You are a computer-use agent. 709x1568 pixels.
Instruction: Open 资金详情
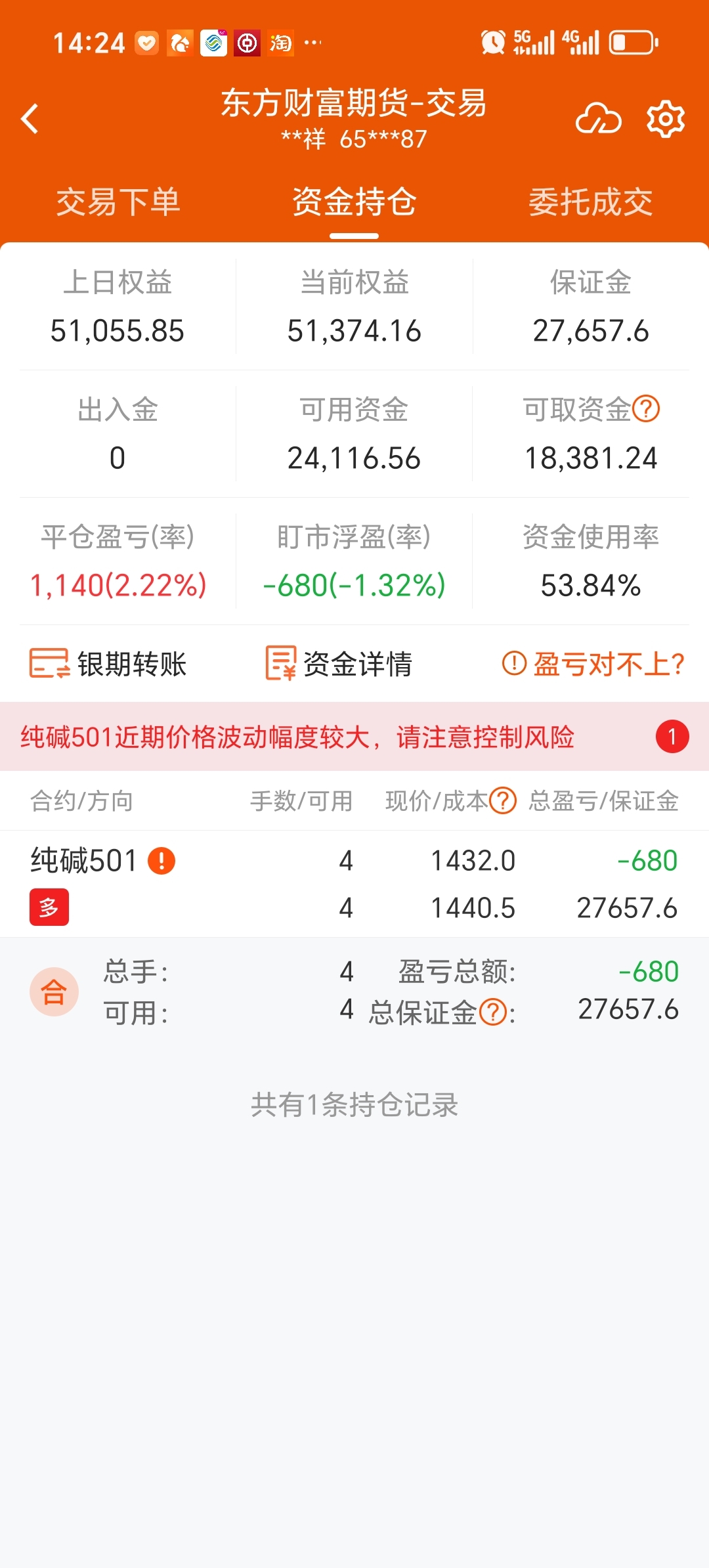tap(339, 664)
